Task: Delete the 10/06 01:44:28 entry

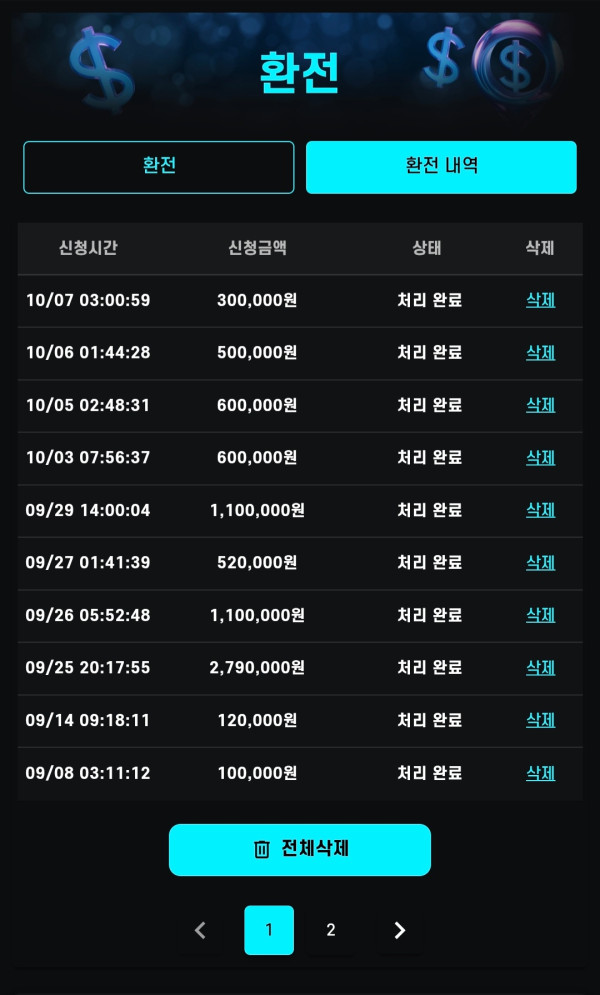Action: click(540, 352)
